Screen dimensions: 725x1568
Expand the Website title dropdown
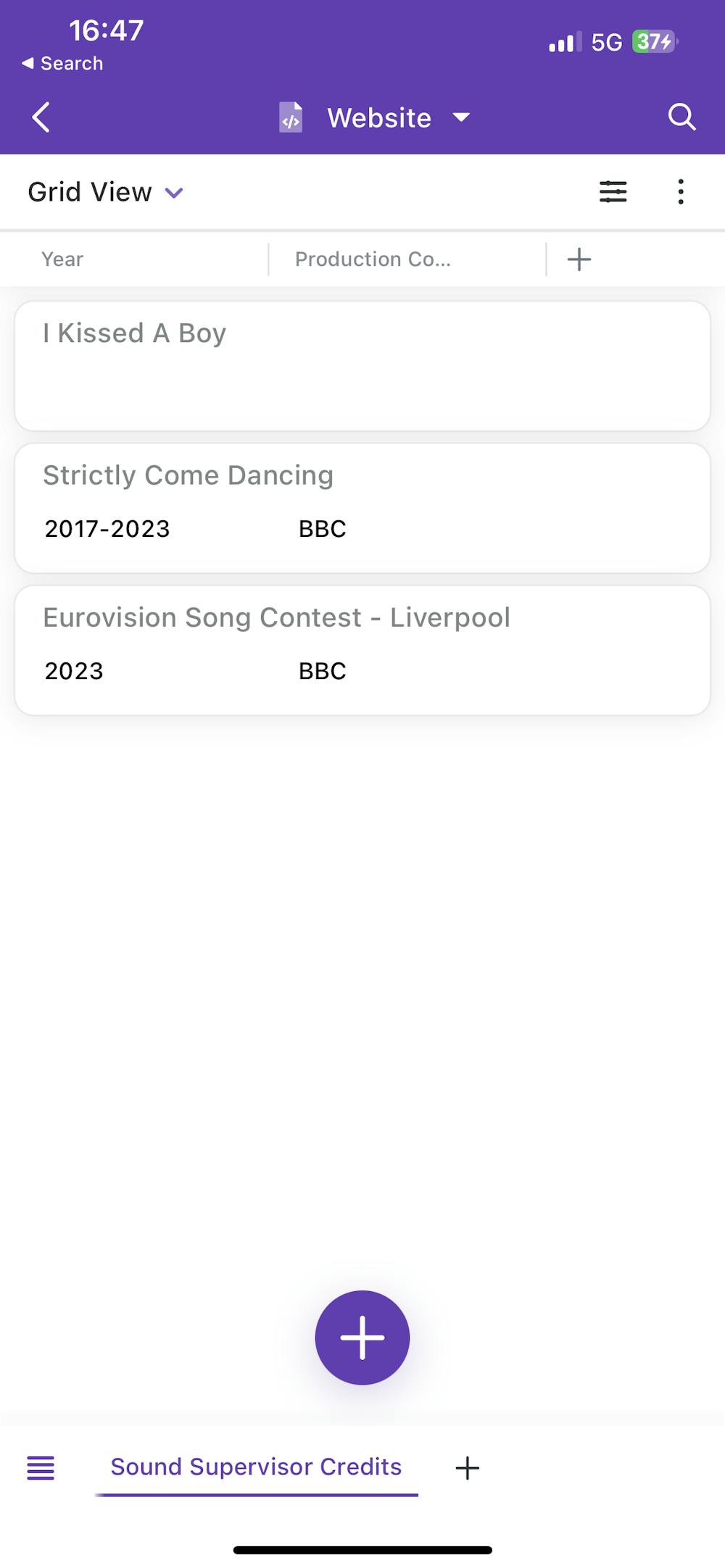pyautogui.click(x=461, y=117)
